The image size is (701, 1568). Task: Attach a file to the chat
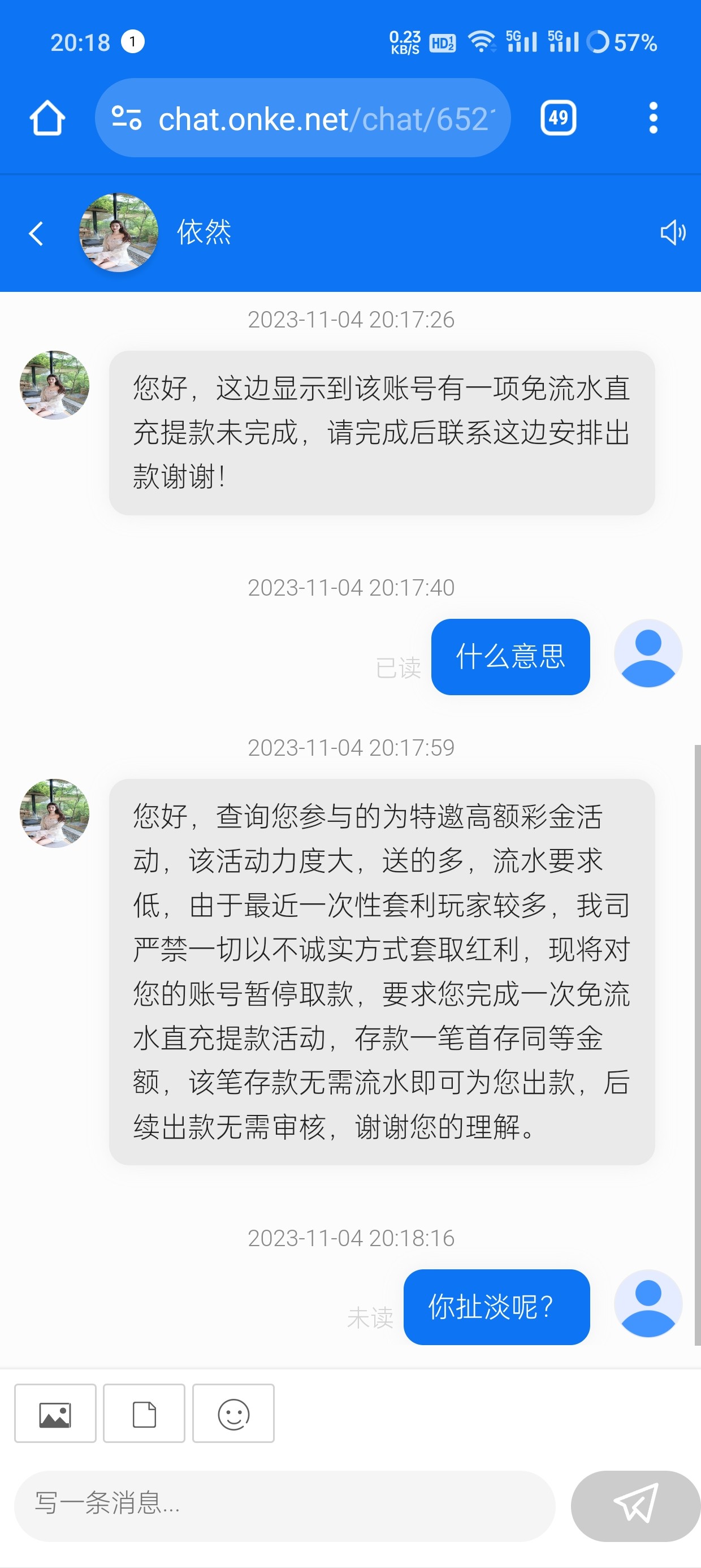(x=144, y=1414)
